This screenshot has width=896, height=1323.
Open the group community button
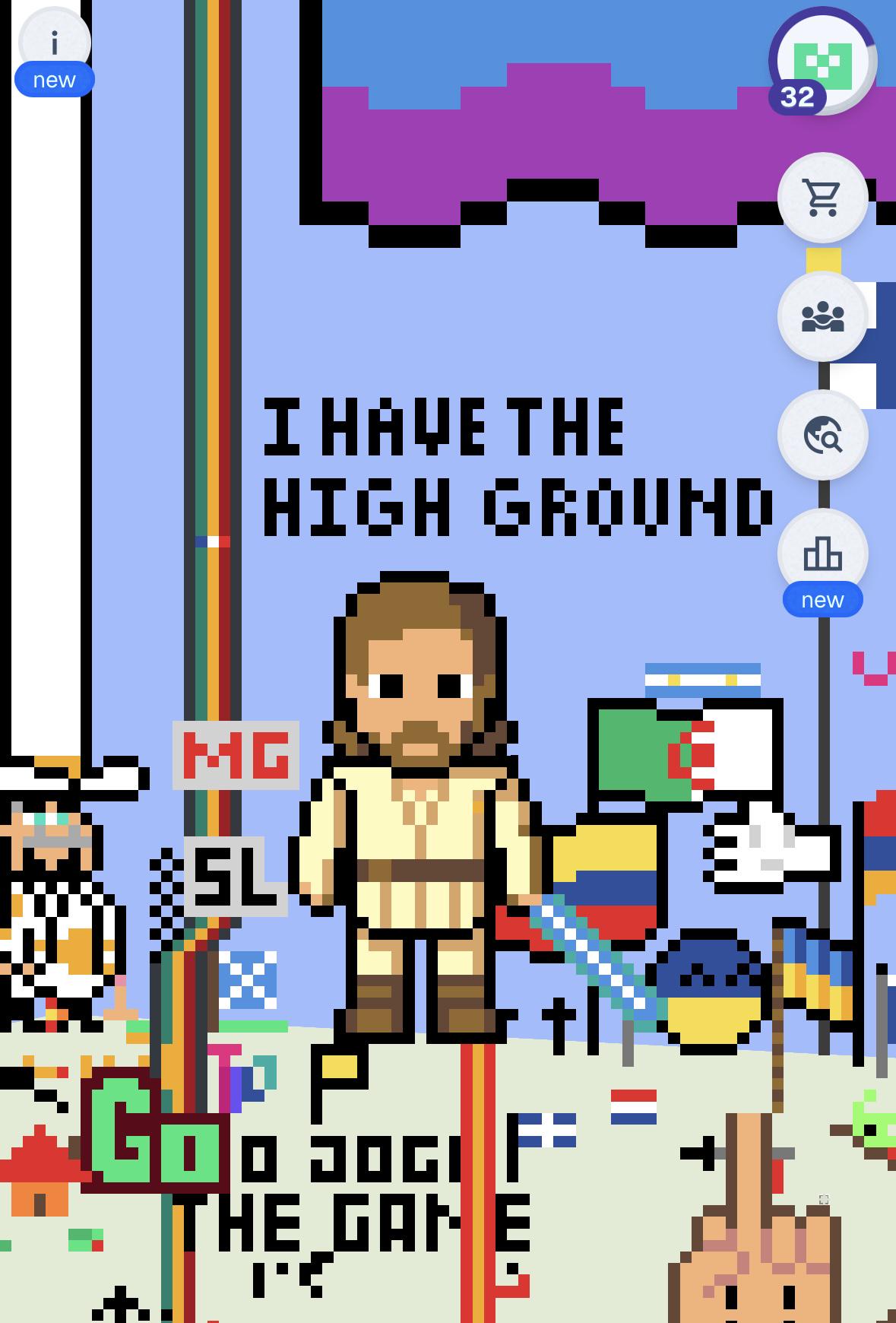[x=823, y=316]
